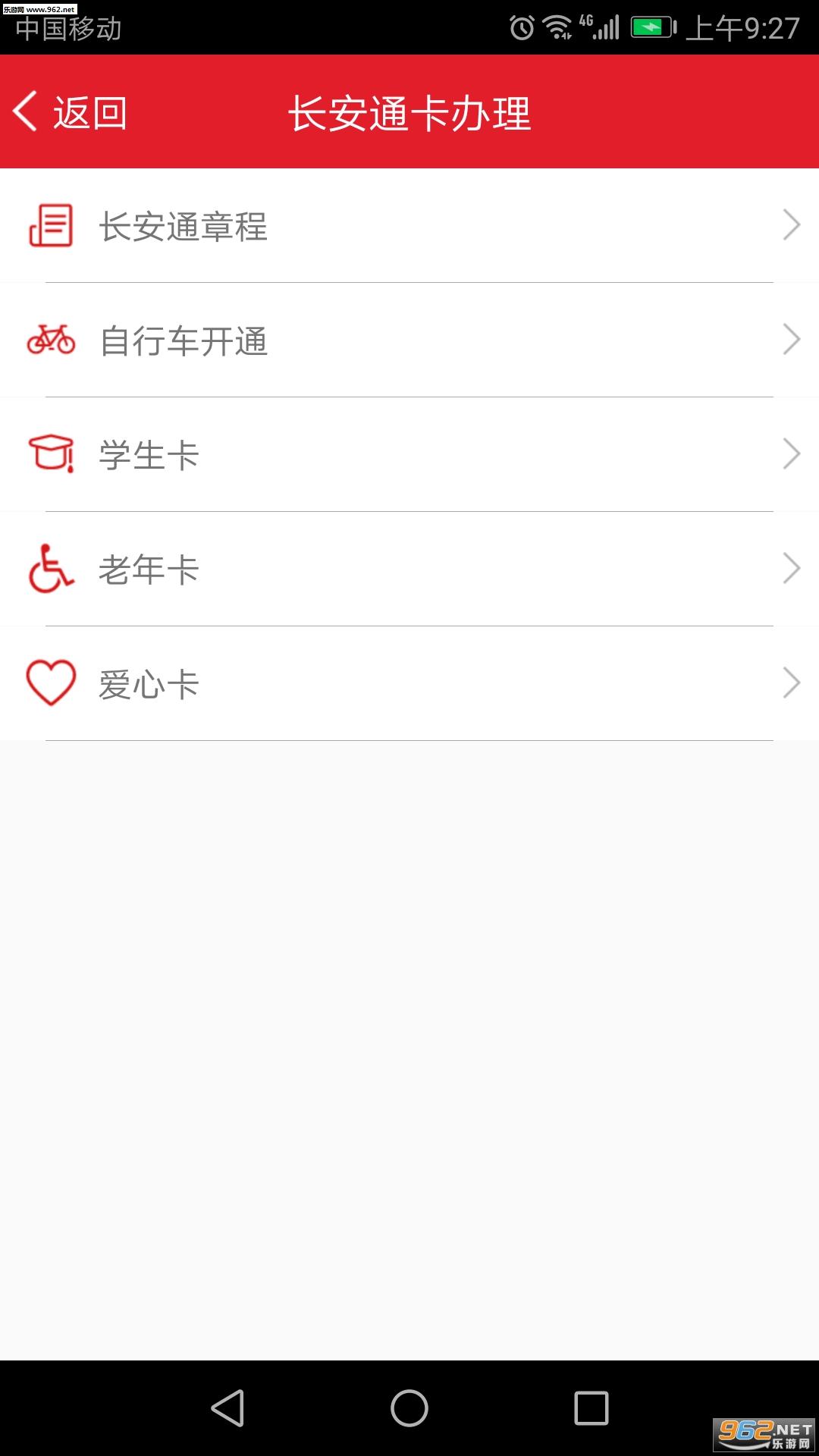The image size is (819, 1456).
Task: Open 自行车开通 option
Action: click(409, 340)
